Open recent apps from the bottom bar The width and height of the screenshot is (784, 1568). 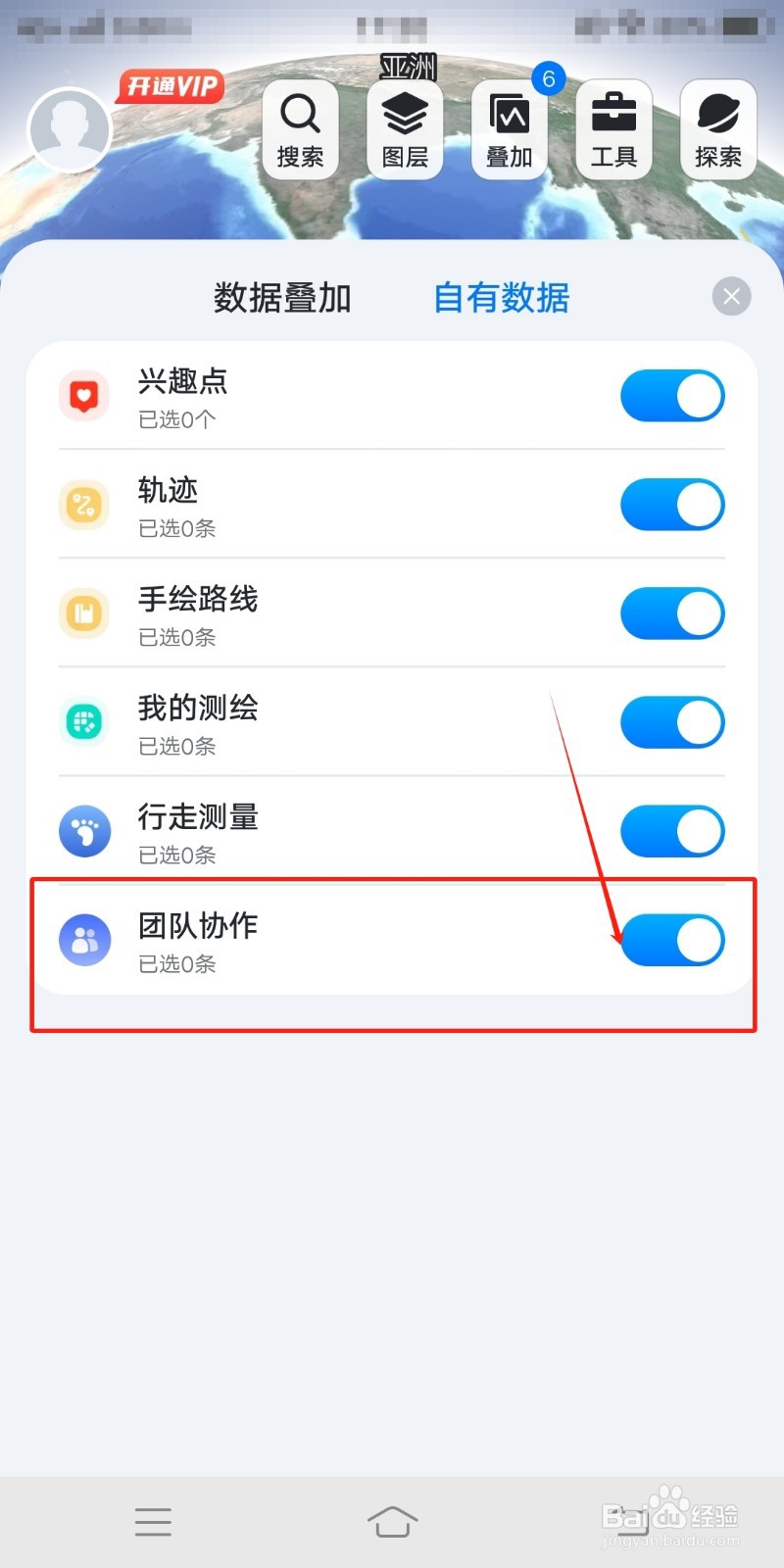click(x=153, y=1521)
